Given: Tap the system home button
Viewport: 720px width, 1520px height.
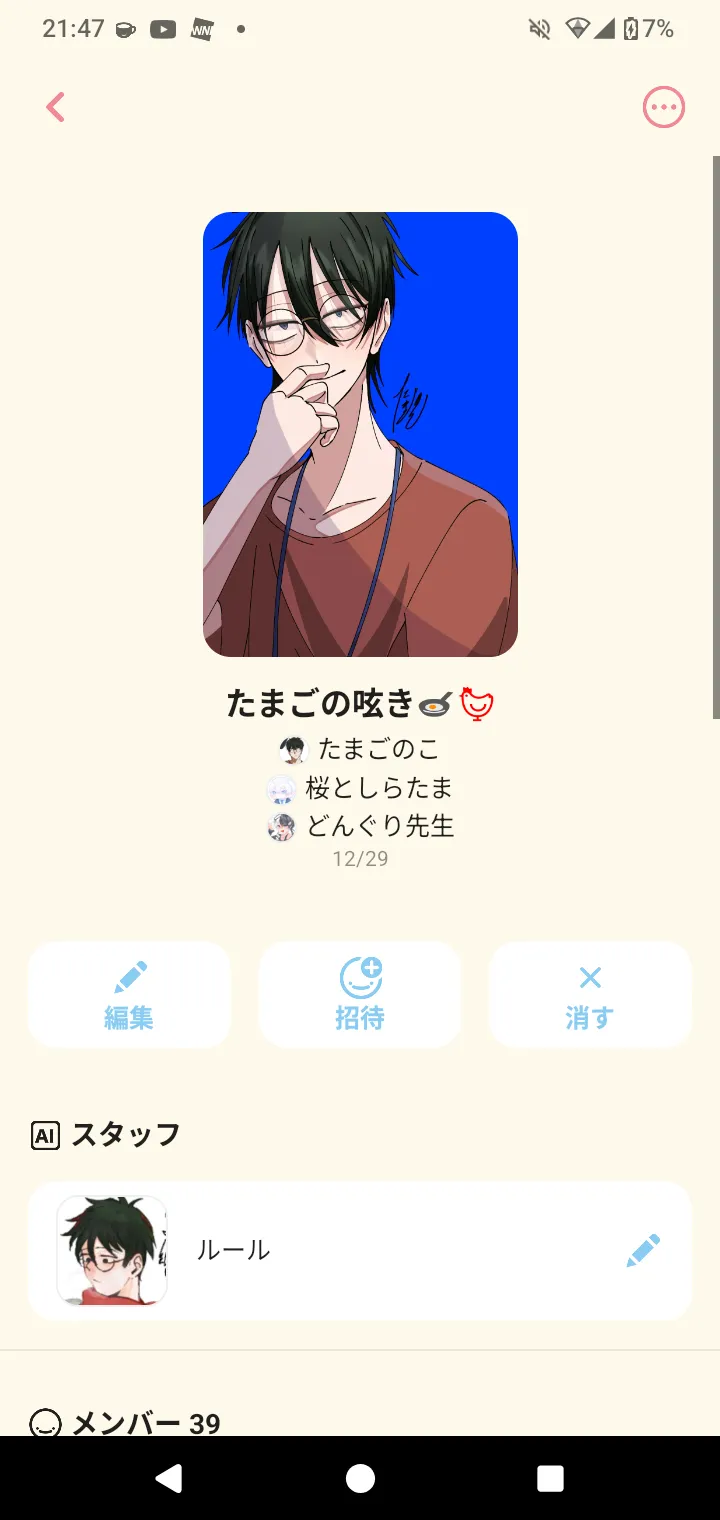Looking at the screenshot, I should (x=360, y=1478).
